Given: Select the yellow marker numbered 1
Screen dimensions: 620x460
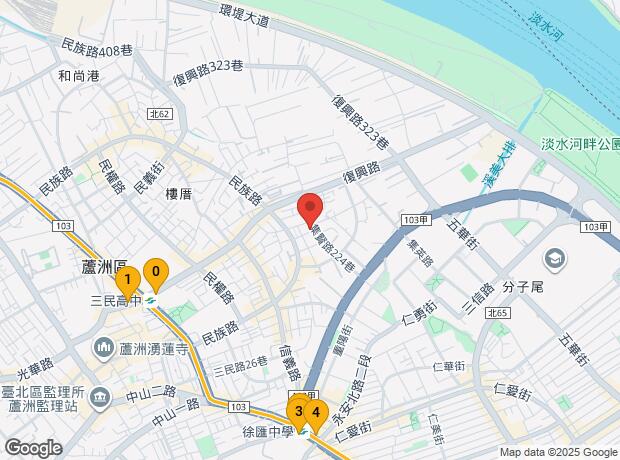Looking at the screenshot, I should pos(128,280).
